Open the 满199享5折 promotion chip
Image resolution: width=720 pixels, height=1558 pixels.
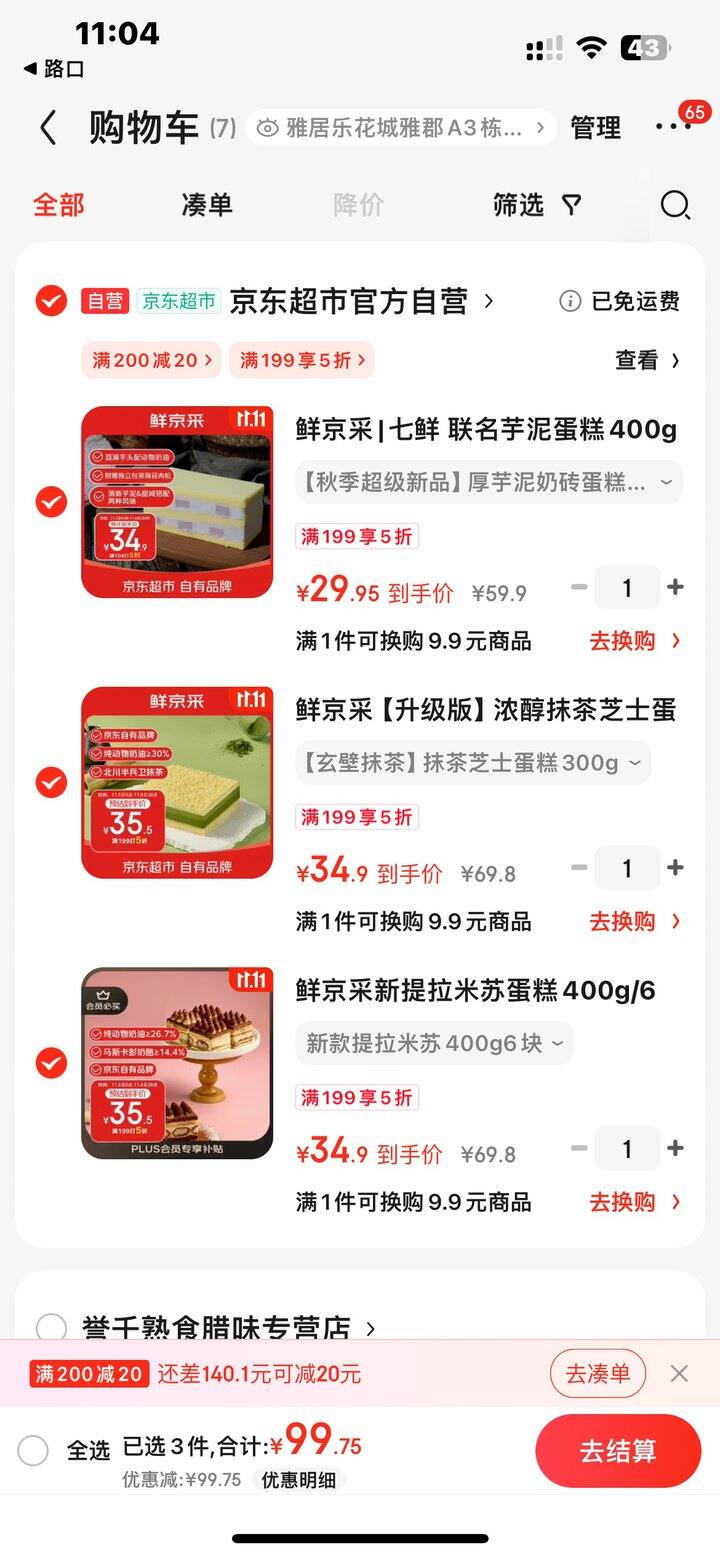[x=301, y=360]
